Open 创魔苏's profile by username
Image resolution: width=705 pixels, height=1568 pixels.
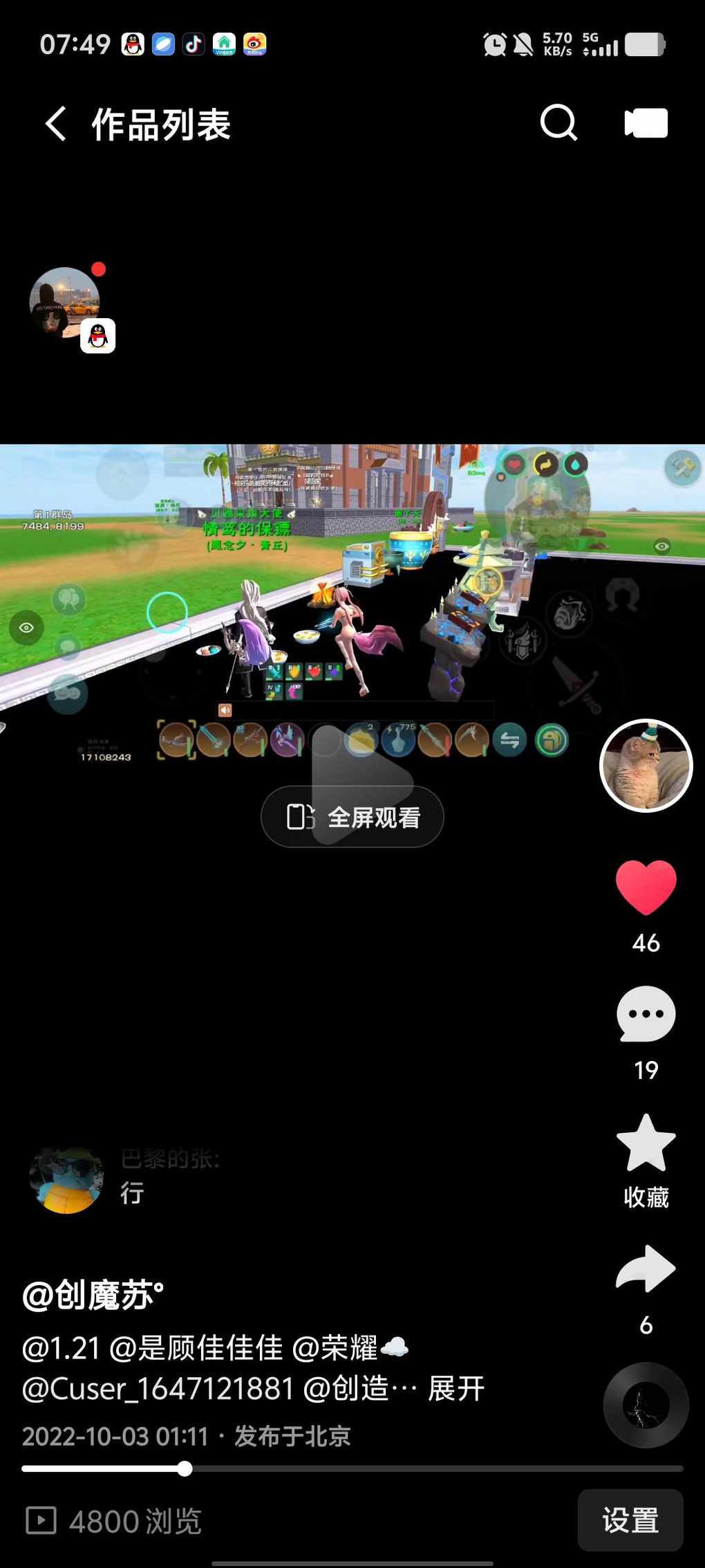[x=93, y=1295]
